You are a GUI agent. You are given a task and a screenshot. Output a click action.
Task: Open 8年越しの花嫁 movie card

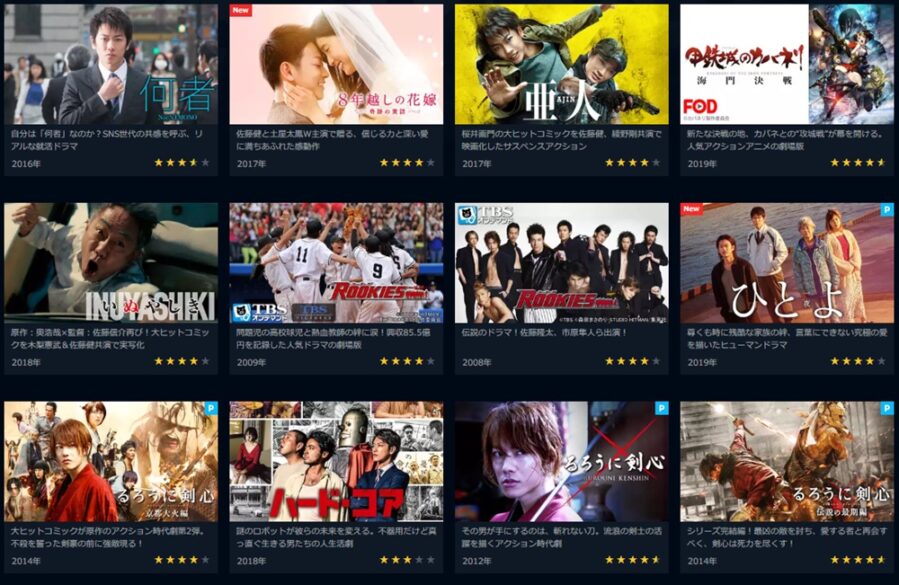(336, 65)
